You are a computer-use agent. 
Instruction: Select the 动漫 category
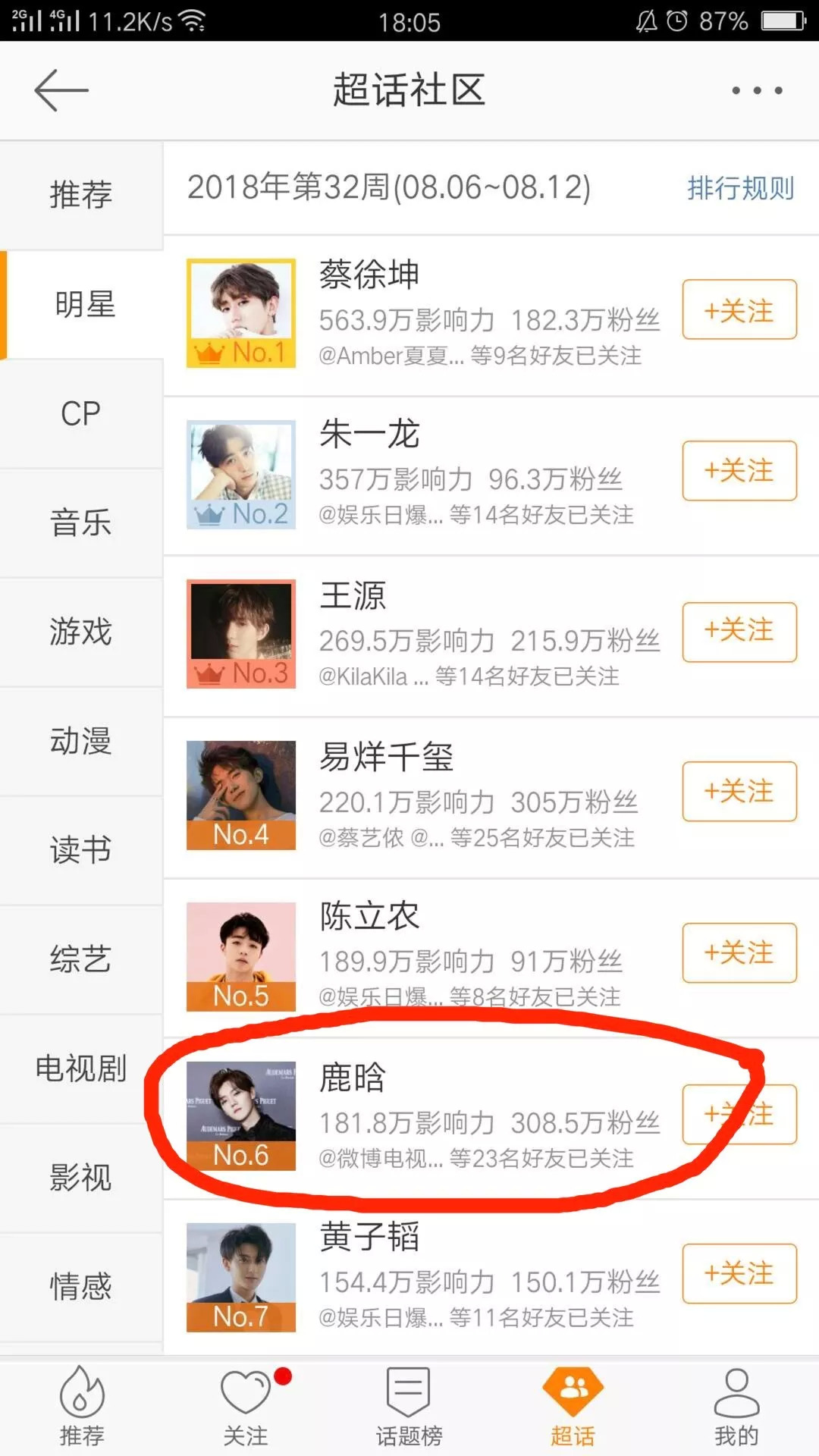click(x=81, y=741)
